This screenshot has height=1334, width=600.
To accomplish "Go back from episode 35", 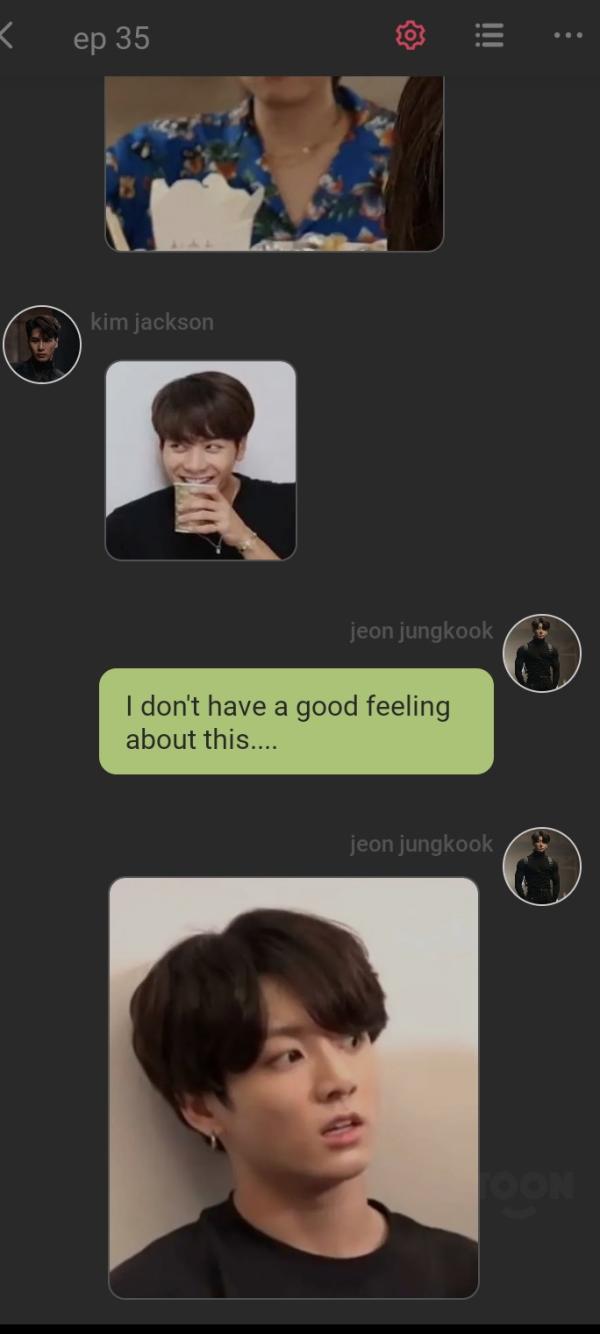I will click(8, 37).
